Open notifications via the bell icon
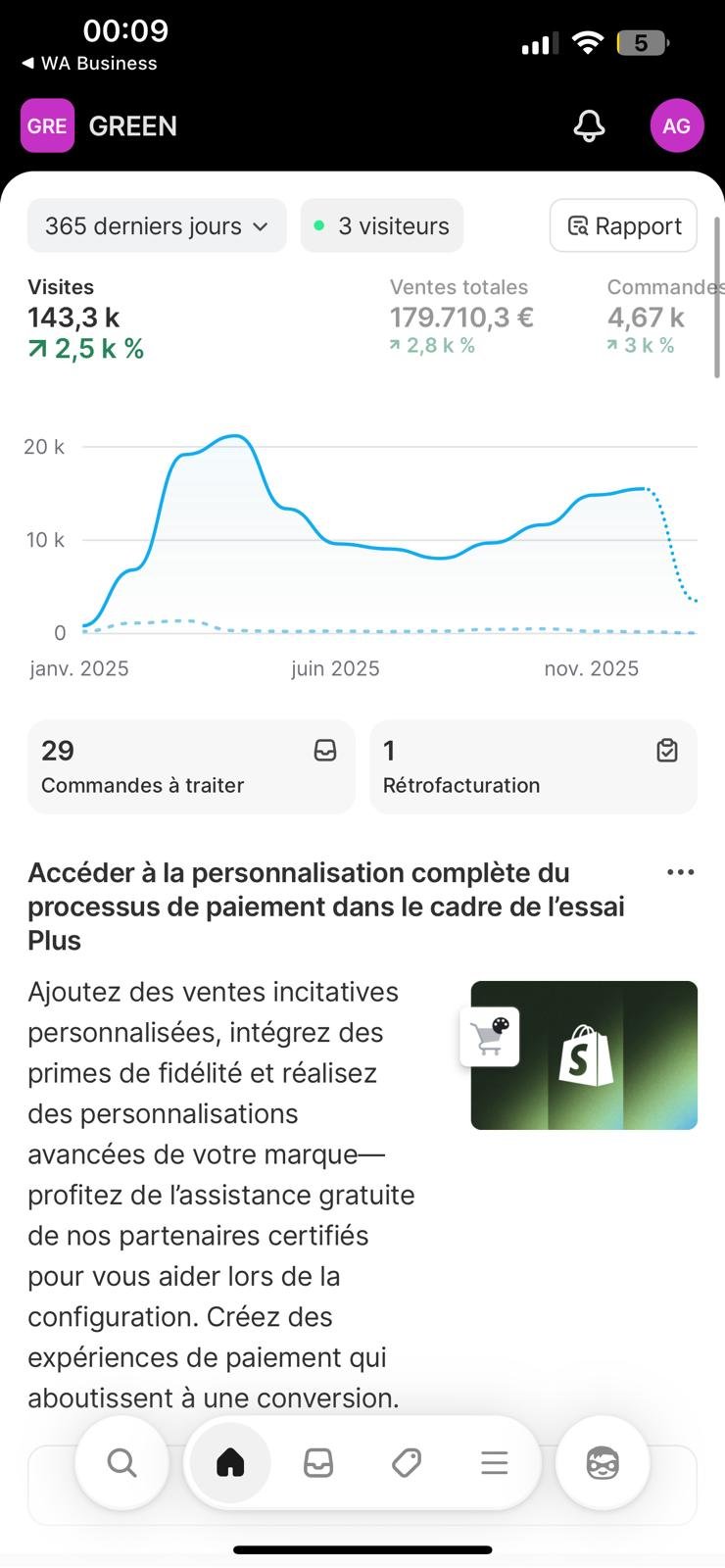The width and height of the screenshot is (725, 1568). 589,125
